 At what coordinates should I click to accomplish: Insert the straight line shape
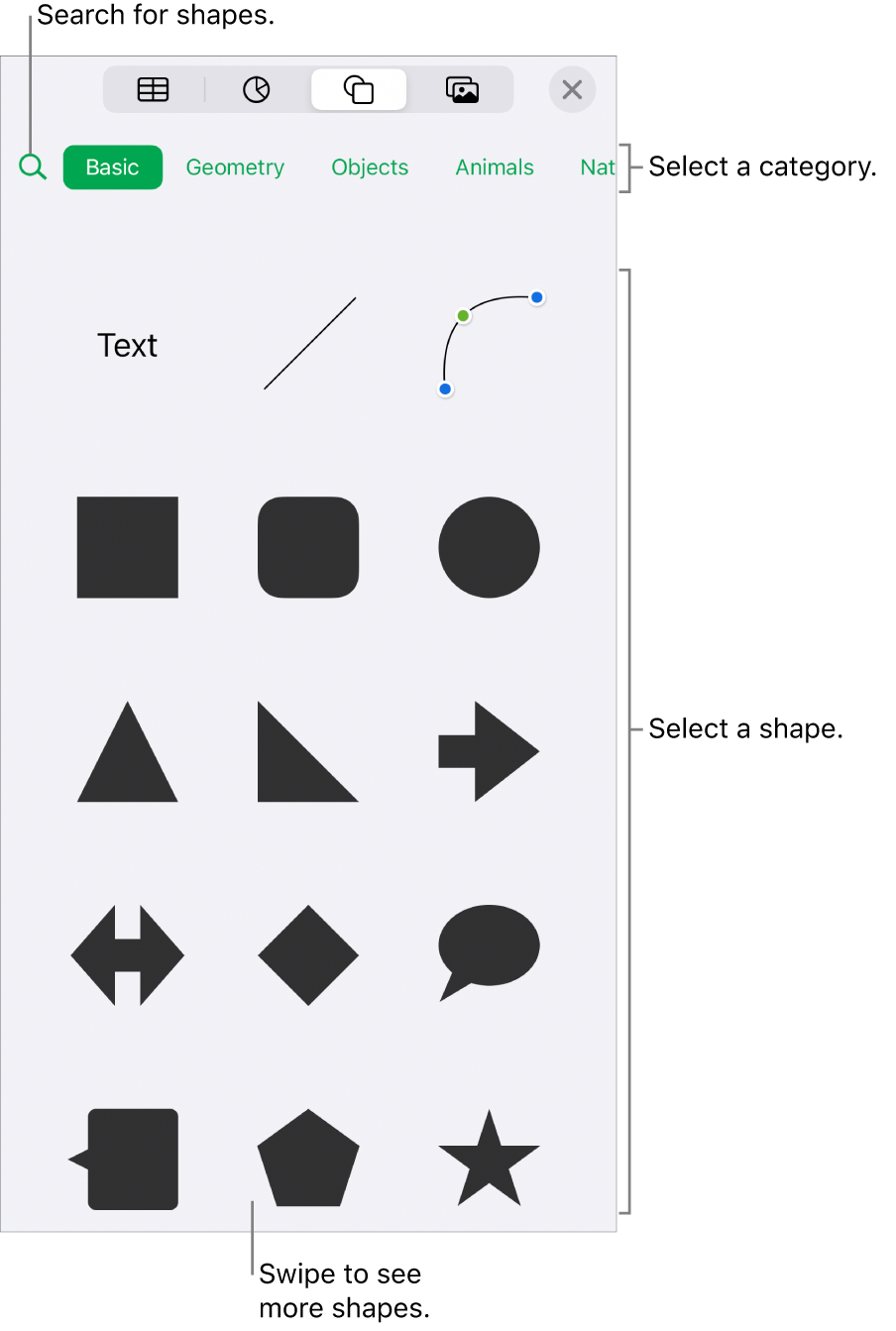pyautogui.click(x=309, y=343)
